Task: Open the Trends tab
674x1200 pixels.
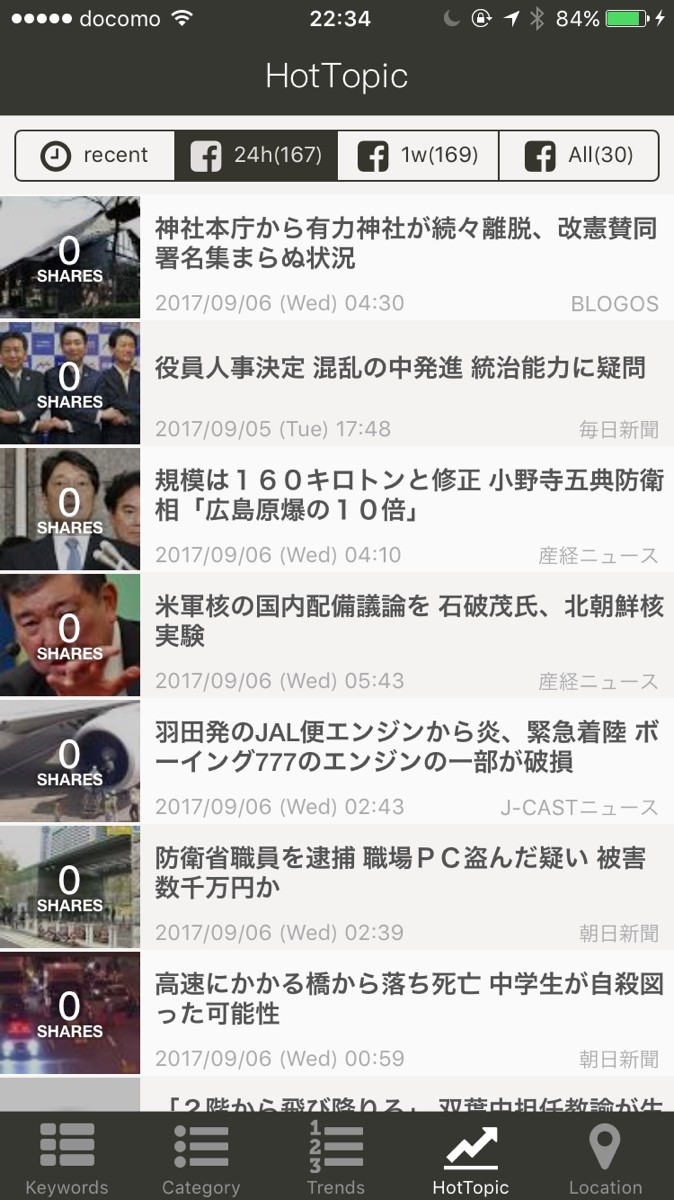Action: click(336, 1157)
